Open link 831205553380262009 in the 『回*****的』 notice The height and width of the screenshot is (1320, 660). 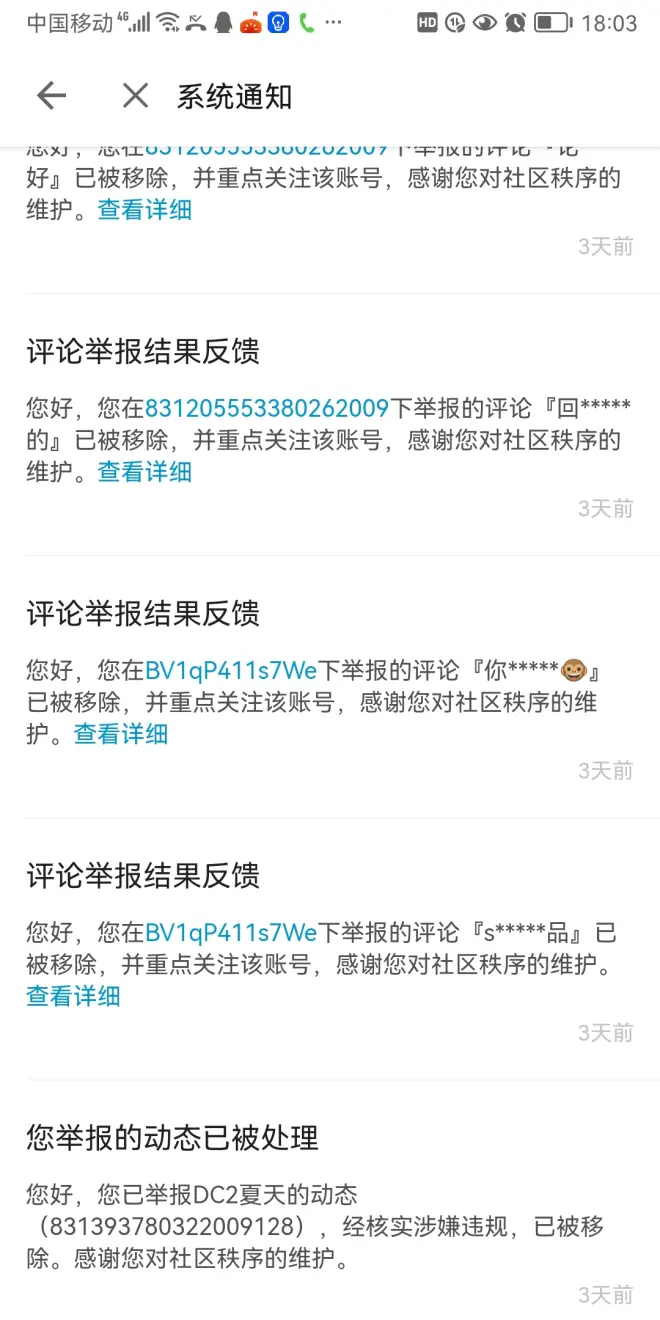pos(266,408)
